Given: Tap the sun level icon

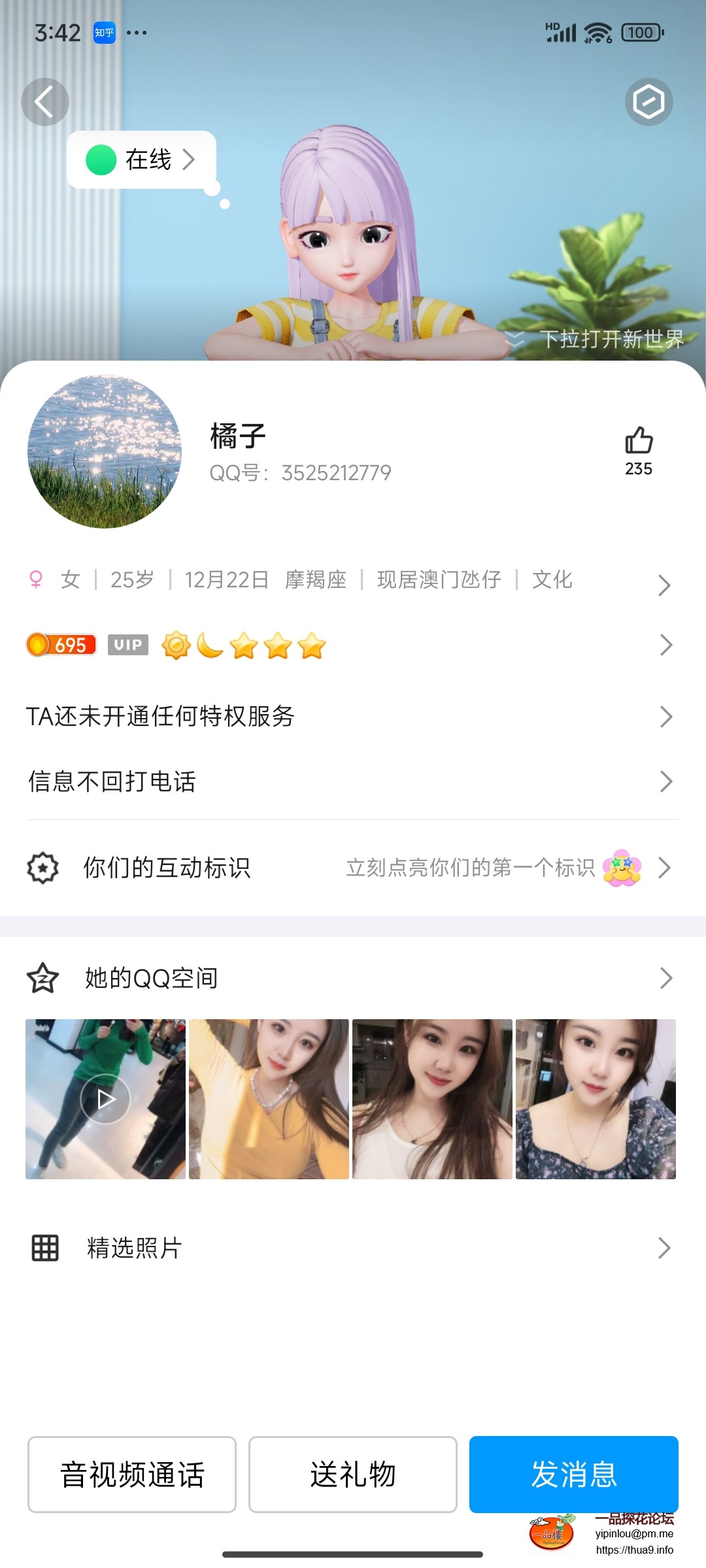Looking at the screenshot, I should (x=176, y=645).
